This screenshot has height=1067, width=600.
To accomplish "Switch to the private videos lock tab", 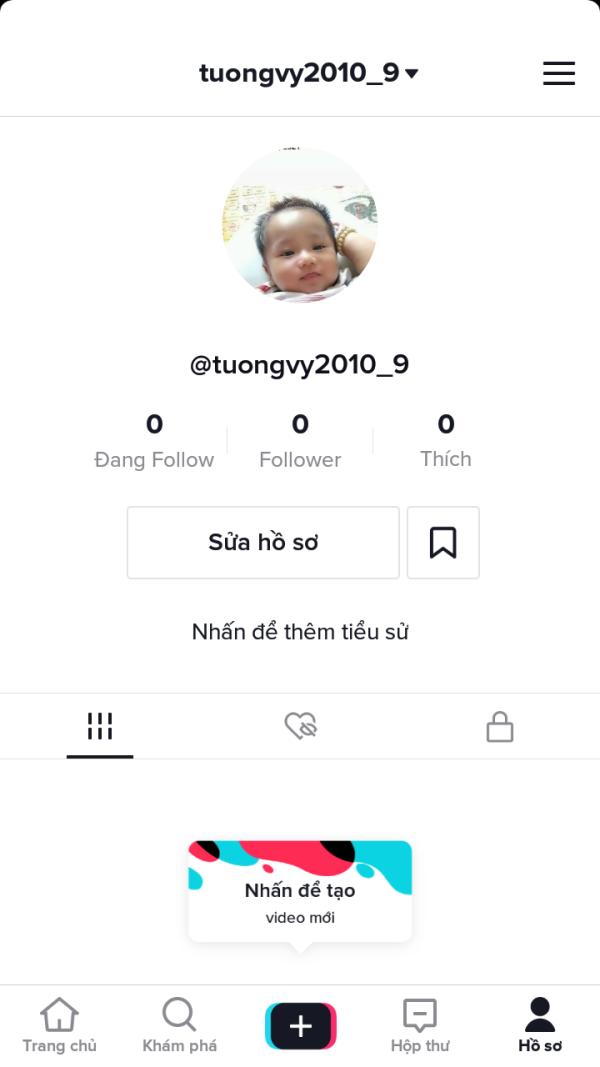I will pyautogui.click(x=499, y=727).
